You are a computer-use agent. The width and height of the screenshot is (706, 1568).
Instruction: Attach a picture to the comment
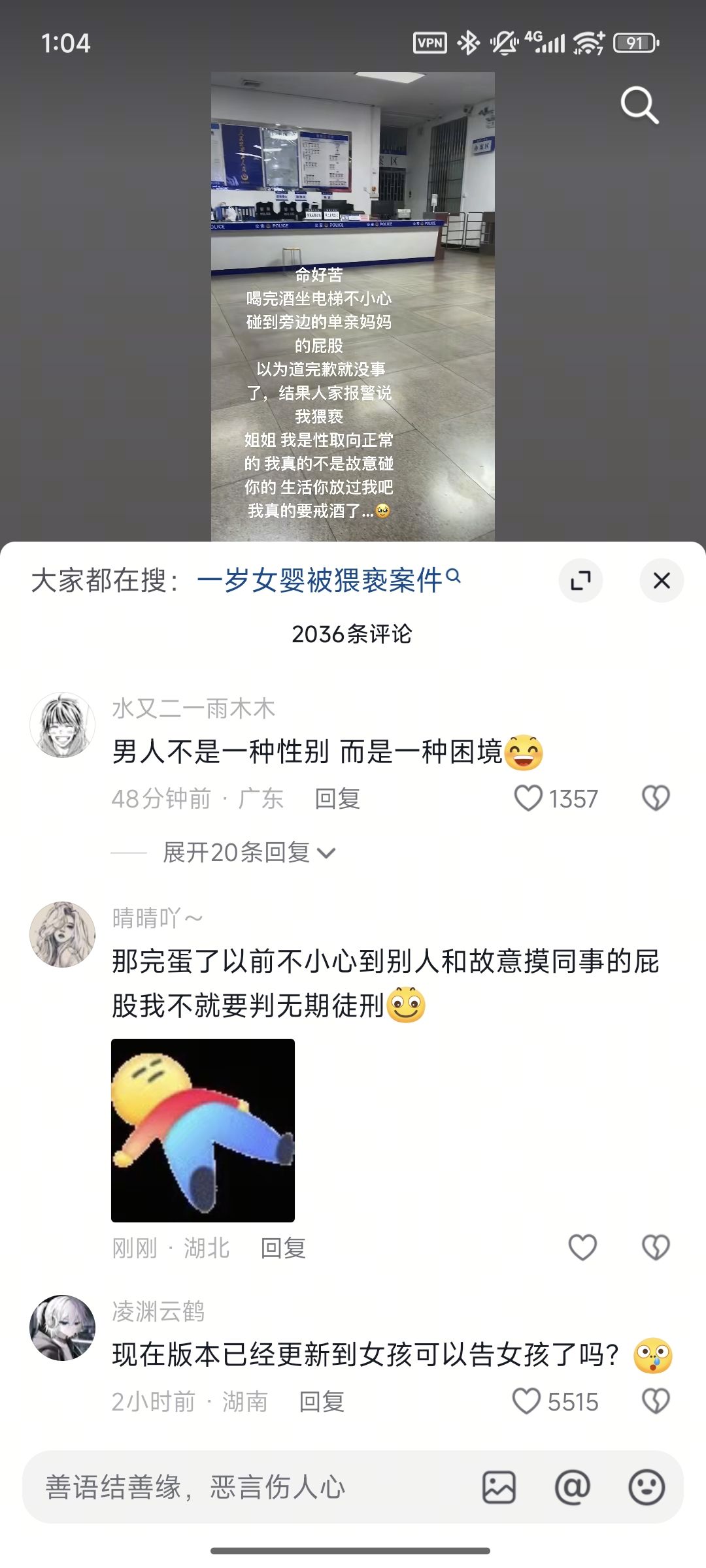(x=499, y=1488)
